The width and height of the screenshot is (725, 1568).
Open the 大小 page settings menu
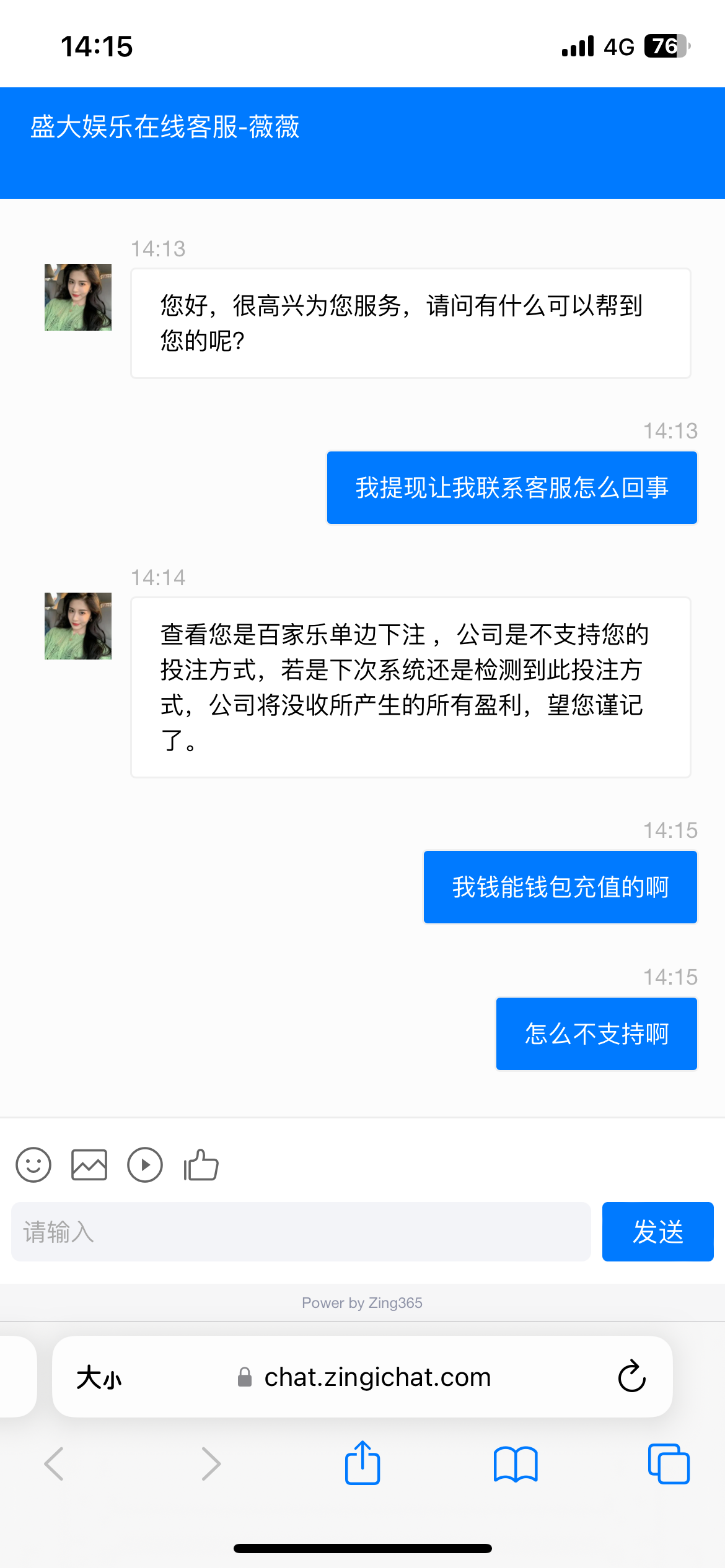[x=99, y=1378]
